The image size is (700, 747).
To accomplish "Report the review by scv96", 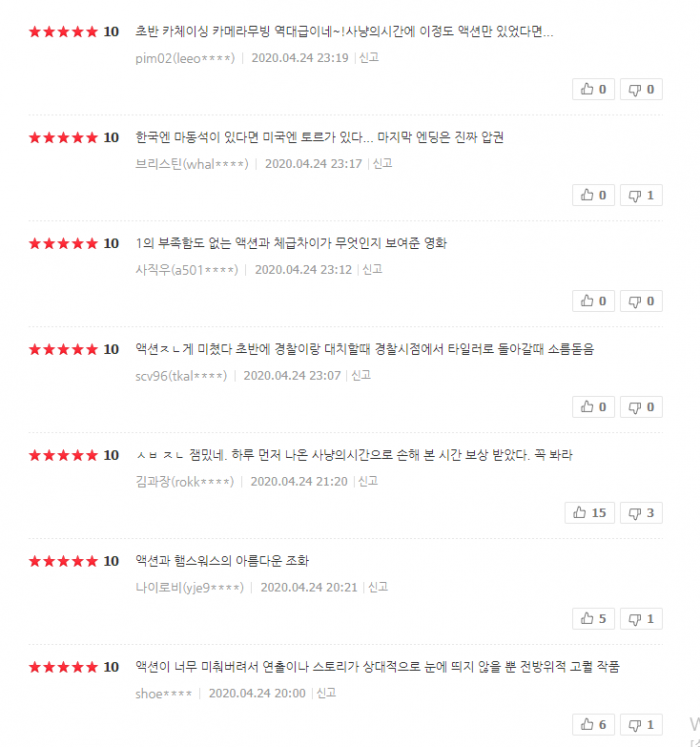I will pyautogui.click(x=362, y=376).
